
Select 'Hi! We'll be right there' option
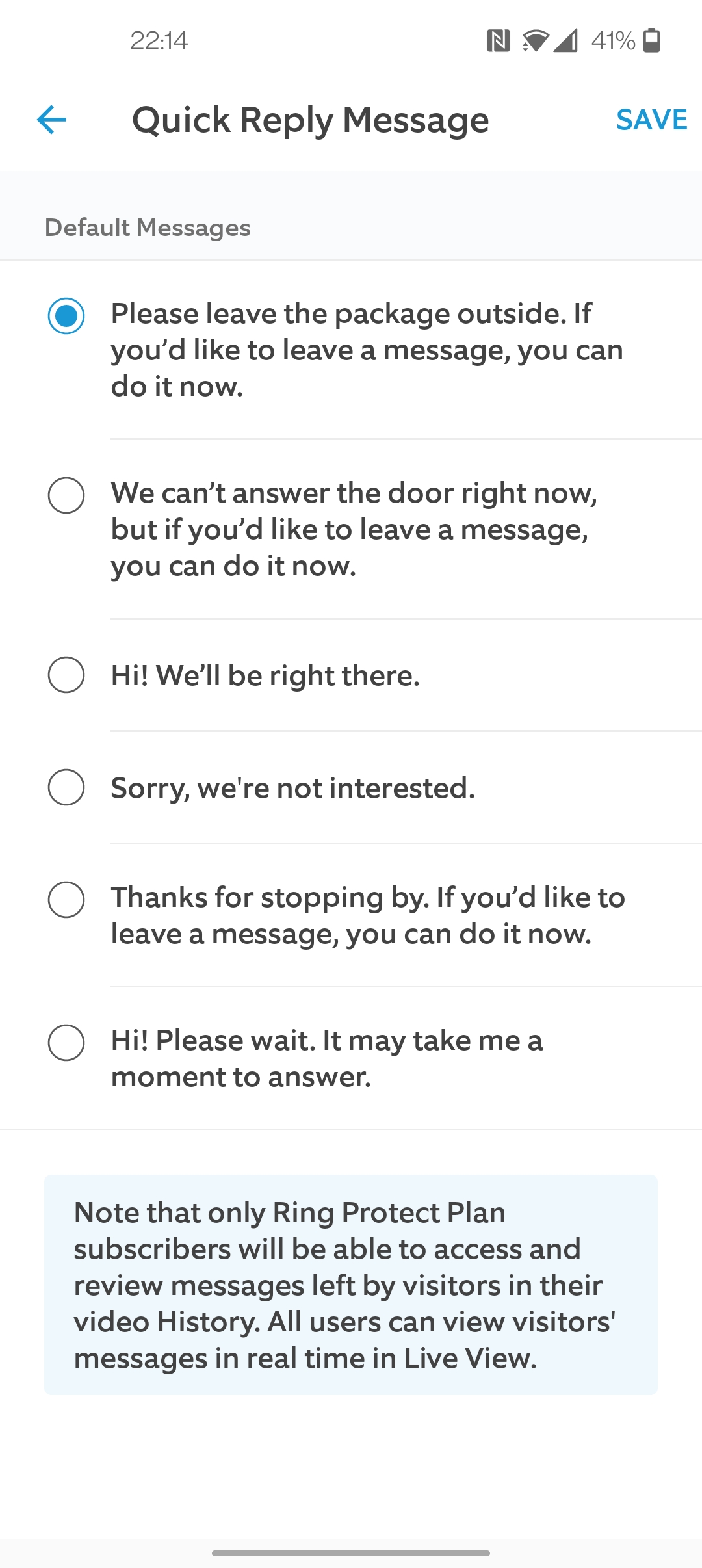point(351,675)
